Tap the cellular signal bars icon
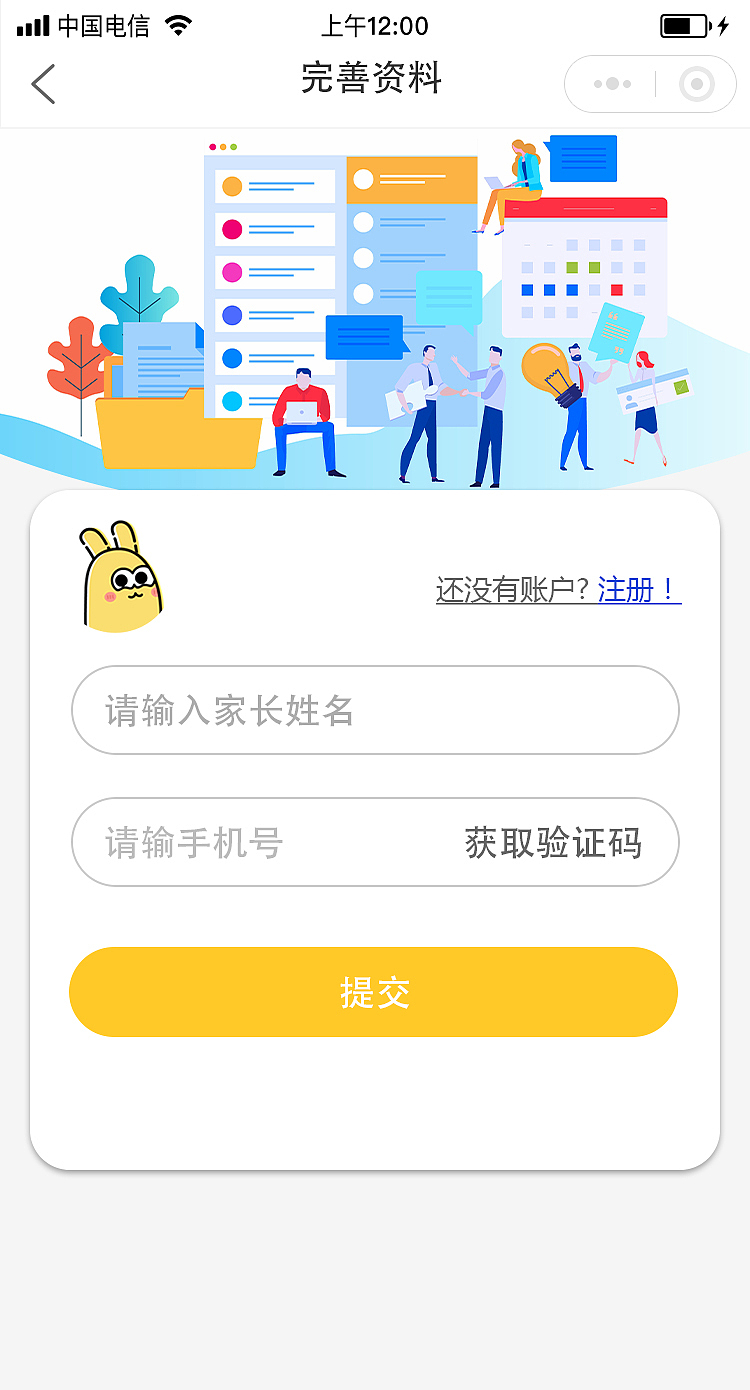 click(x=32, y=26)
